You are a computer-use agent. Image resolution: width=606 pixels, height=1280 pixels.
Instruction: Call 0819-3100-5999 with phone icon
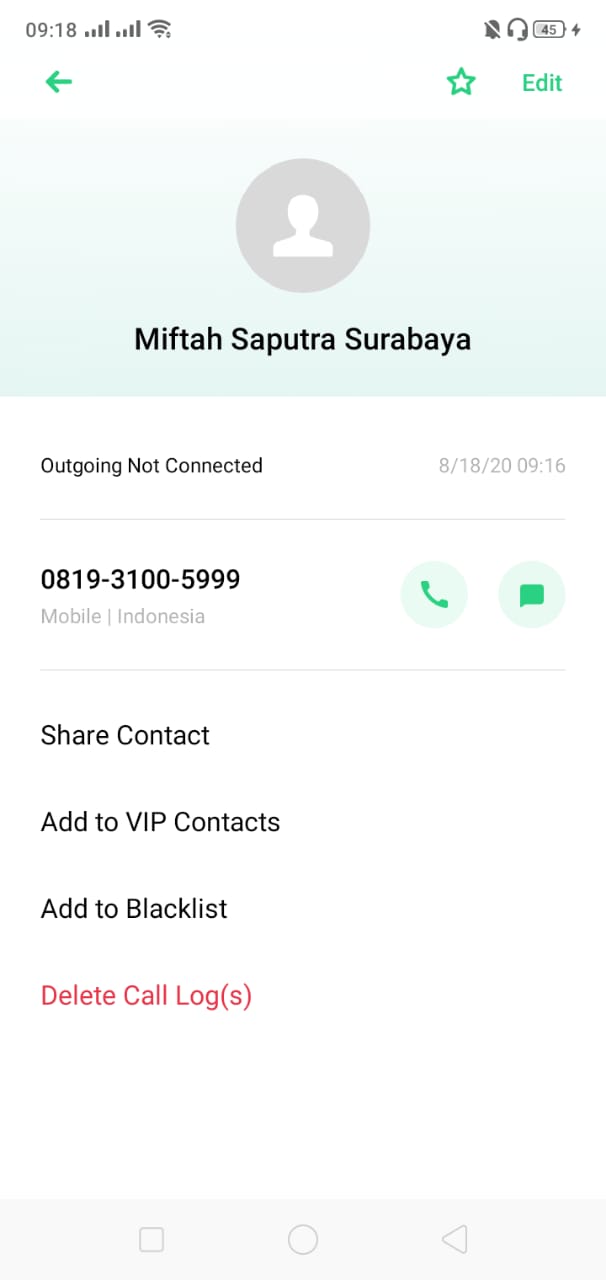click(x=434, y=596)
